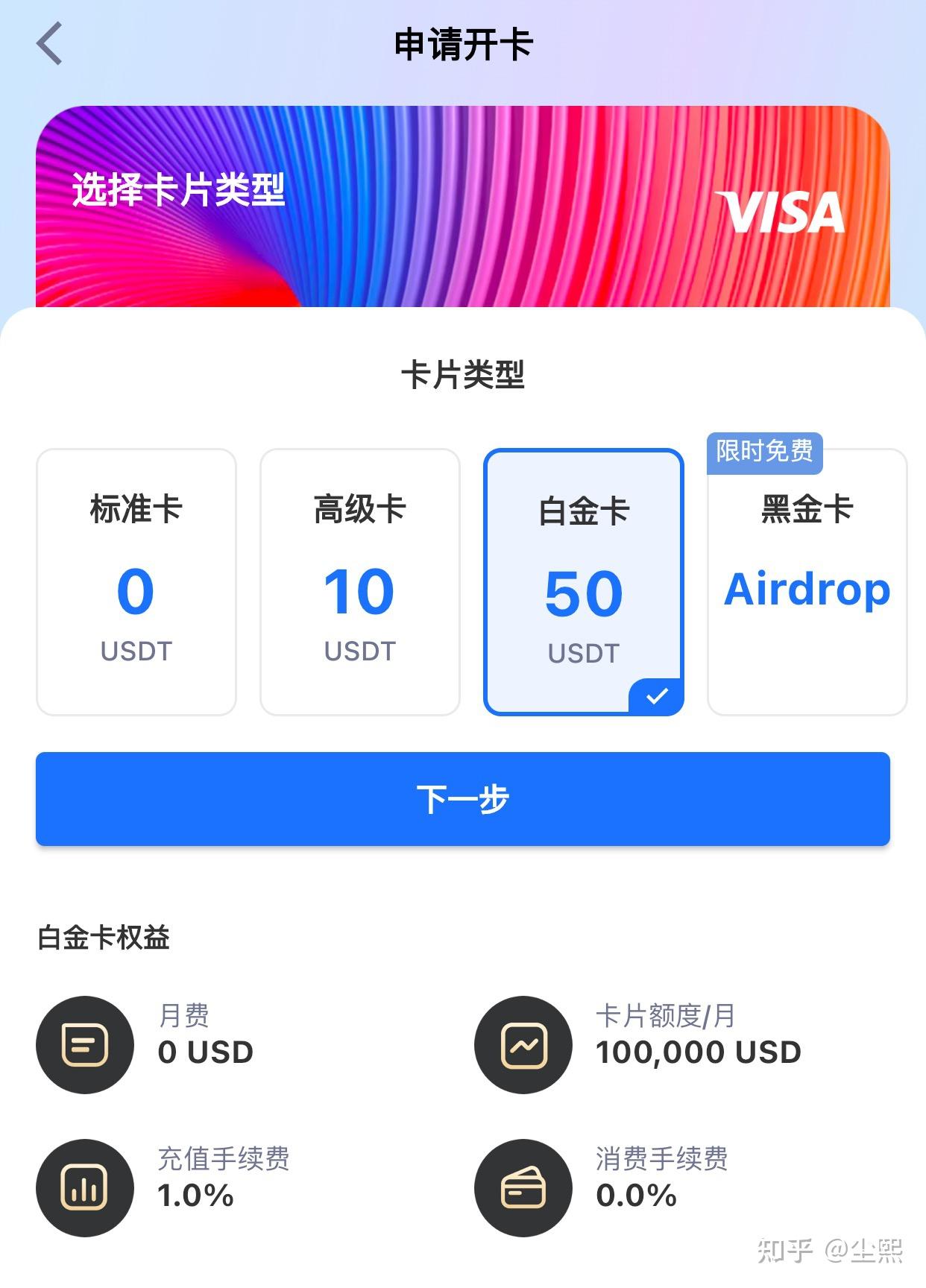This screenshot has width=926, height=1288.
Task: Select the 标准卡 card option
Action: [136, 580]
